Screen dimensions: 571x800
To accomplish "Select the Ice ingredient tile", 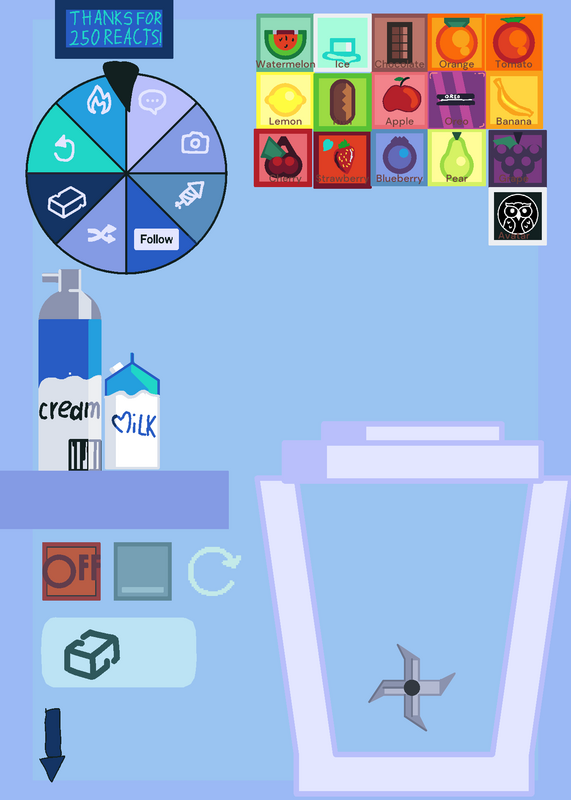I will click(x=342, y=42).
